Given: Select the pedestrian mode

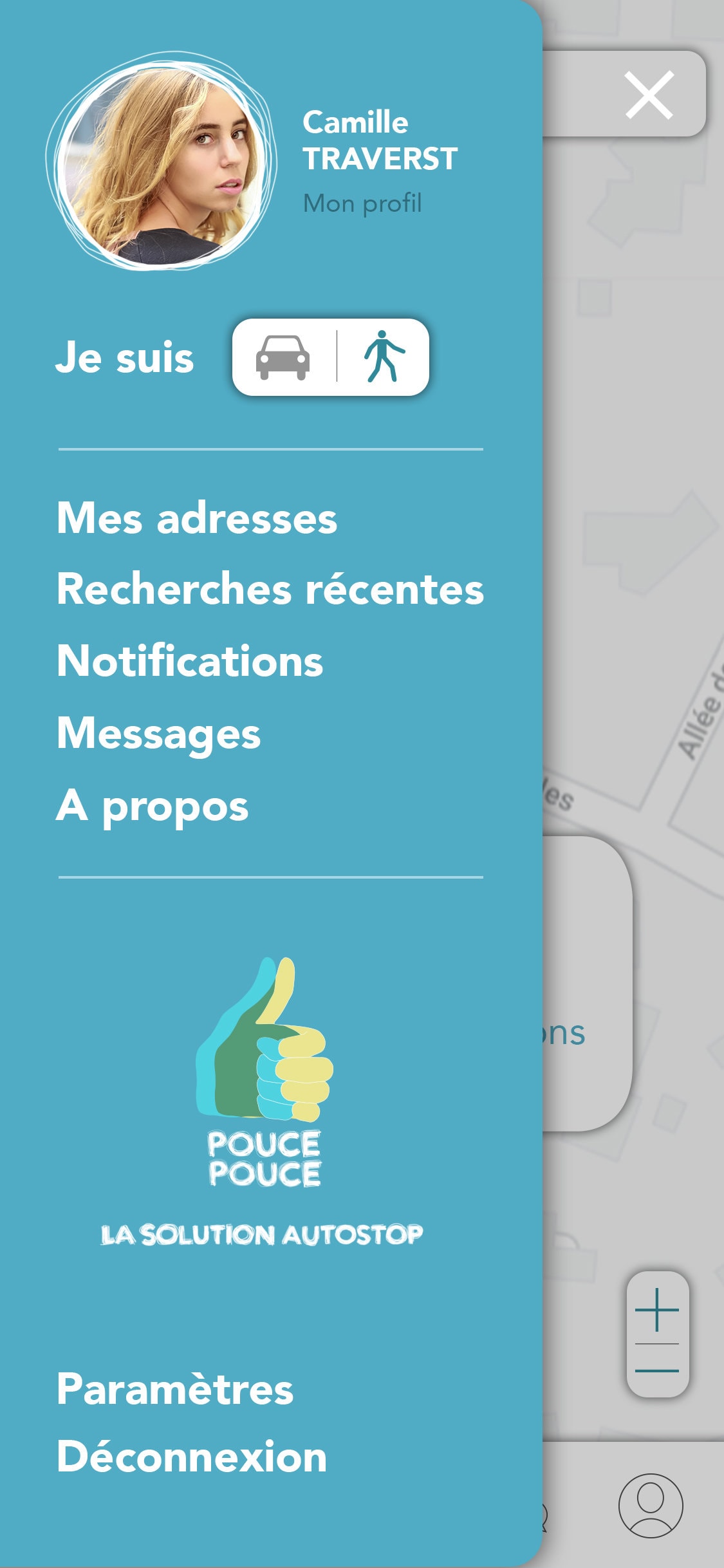Looking at the screenshot, I should [384, 357].
